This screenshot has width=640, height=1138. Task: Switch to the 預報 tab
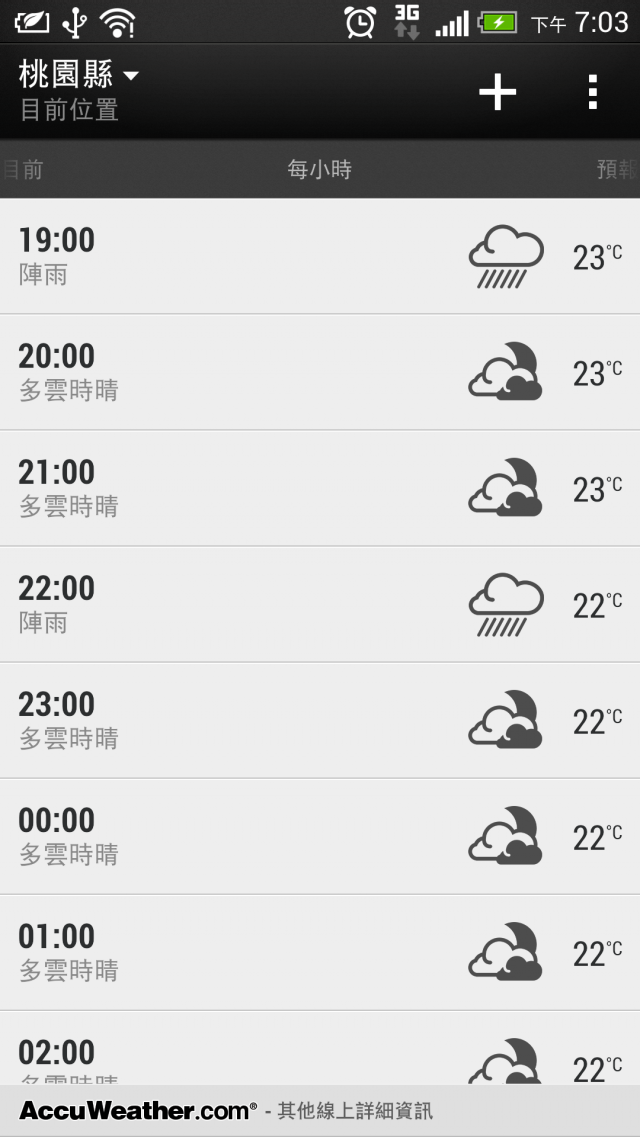(617, 169)
